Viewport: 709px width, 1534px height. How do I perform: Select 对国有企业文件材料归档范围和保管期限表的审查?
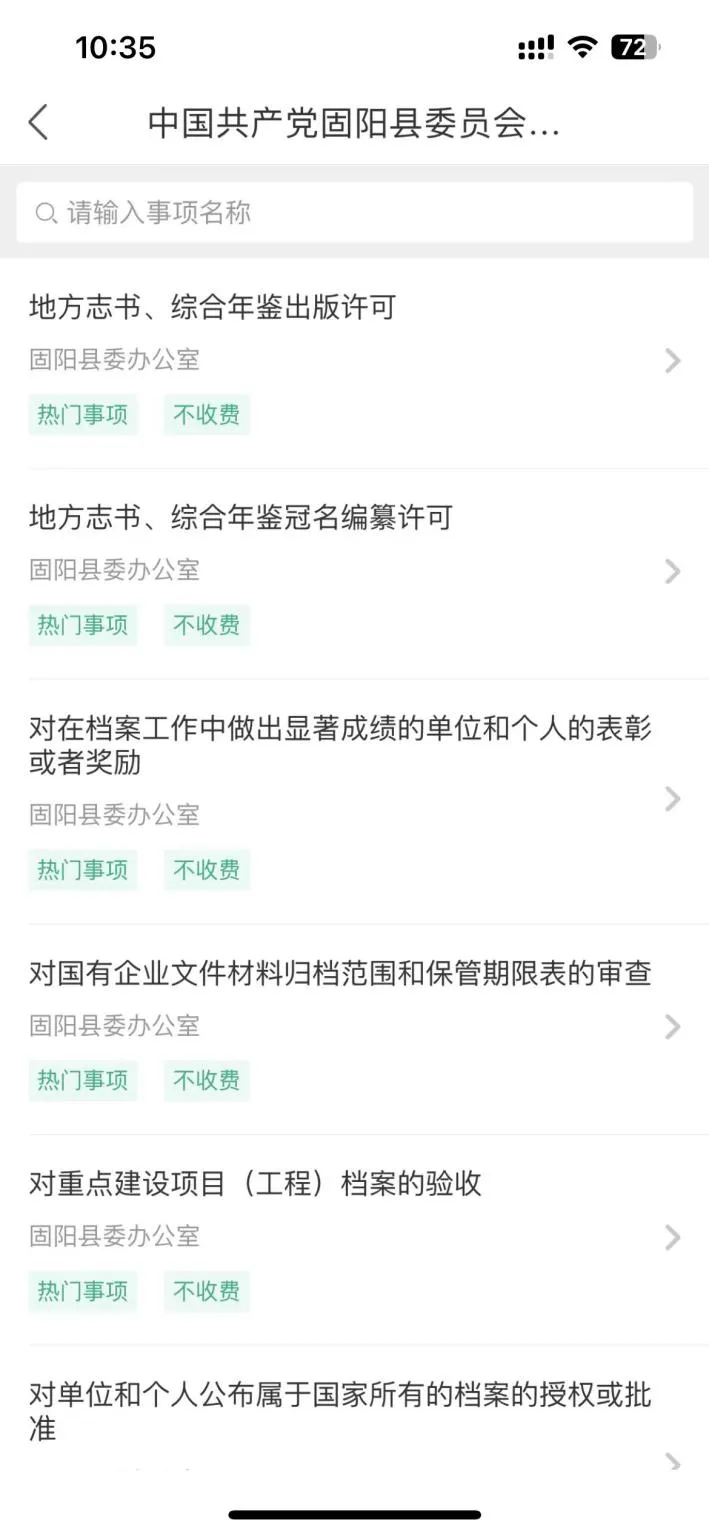tap(340, 973)
